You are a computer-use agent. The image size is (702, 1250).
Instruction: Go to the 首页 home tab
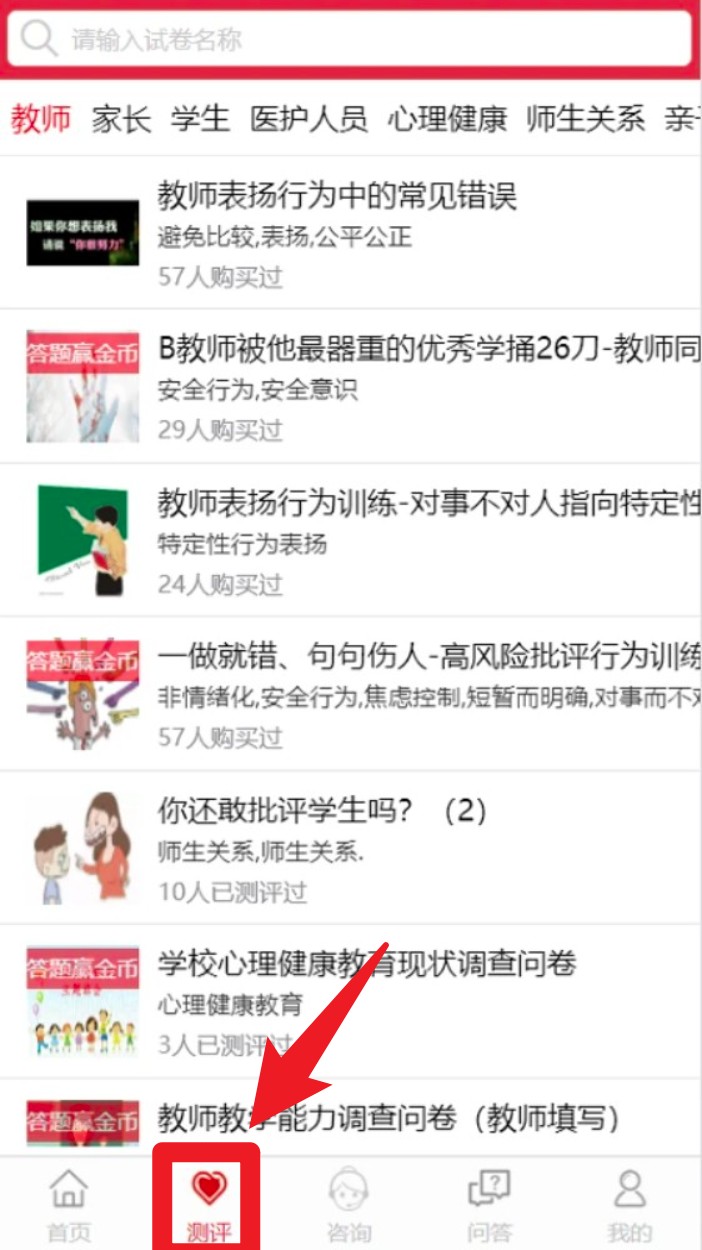[68, 1205]
